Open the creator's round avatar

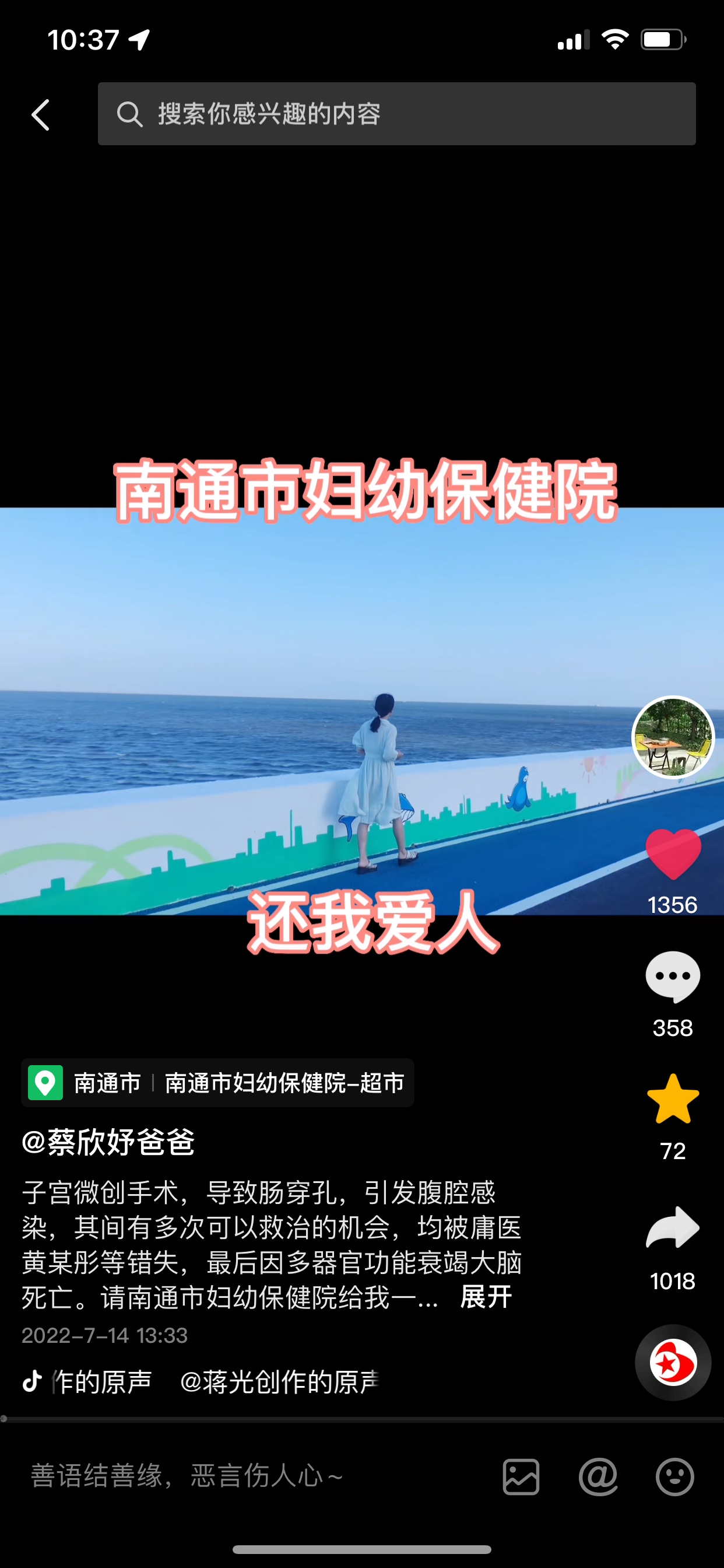tap(672, 737)
